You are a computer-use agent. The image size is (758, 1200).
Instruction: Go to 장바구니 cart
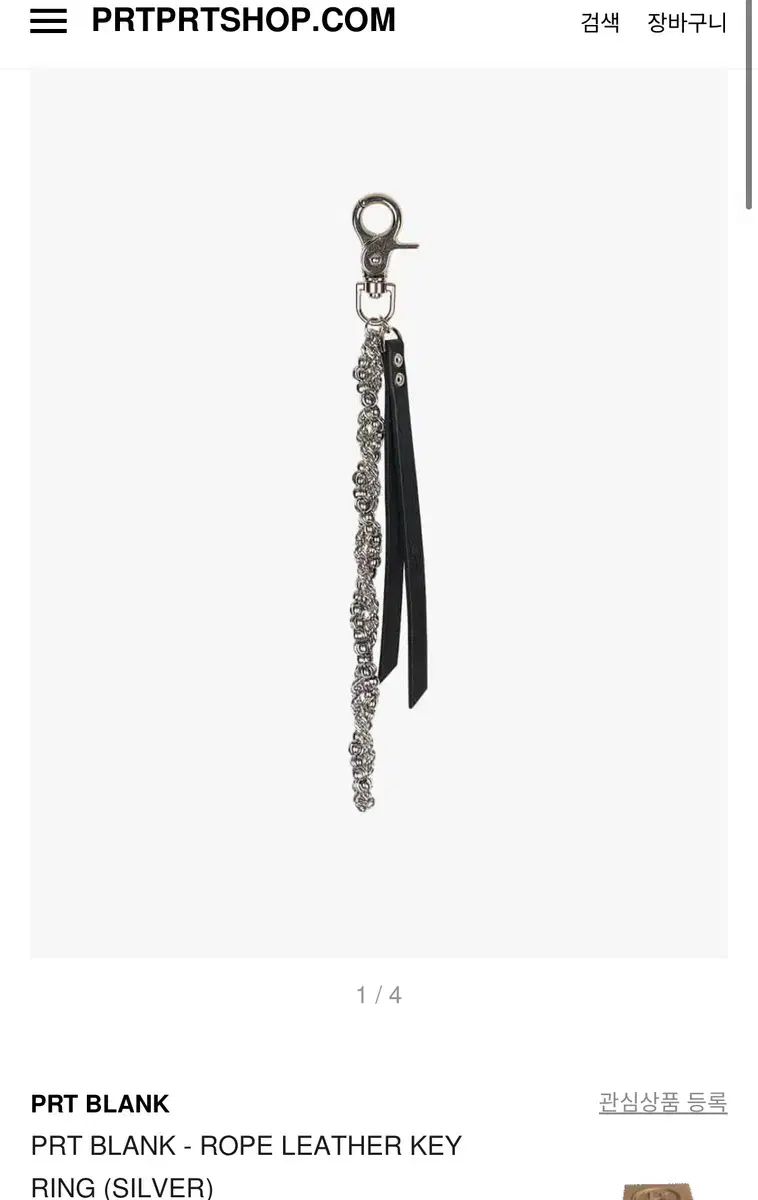click(x=687, y=22)
